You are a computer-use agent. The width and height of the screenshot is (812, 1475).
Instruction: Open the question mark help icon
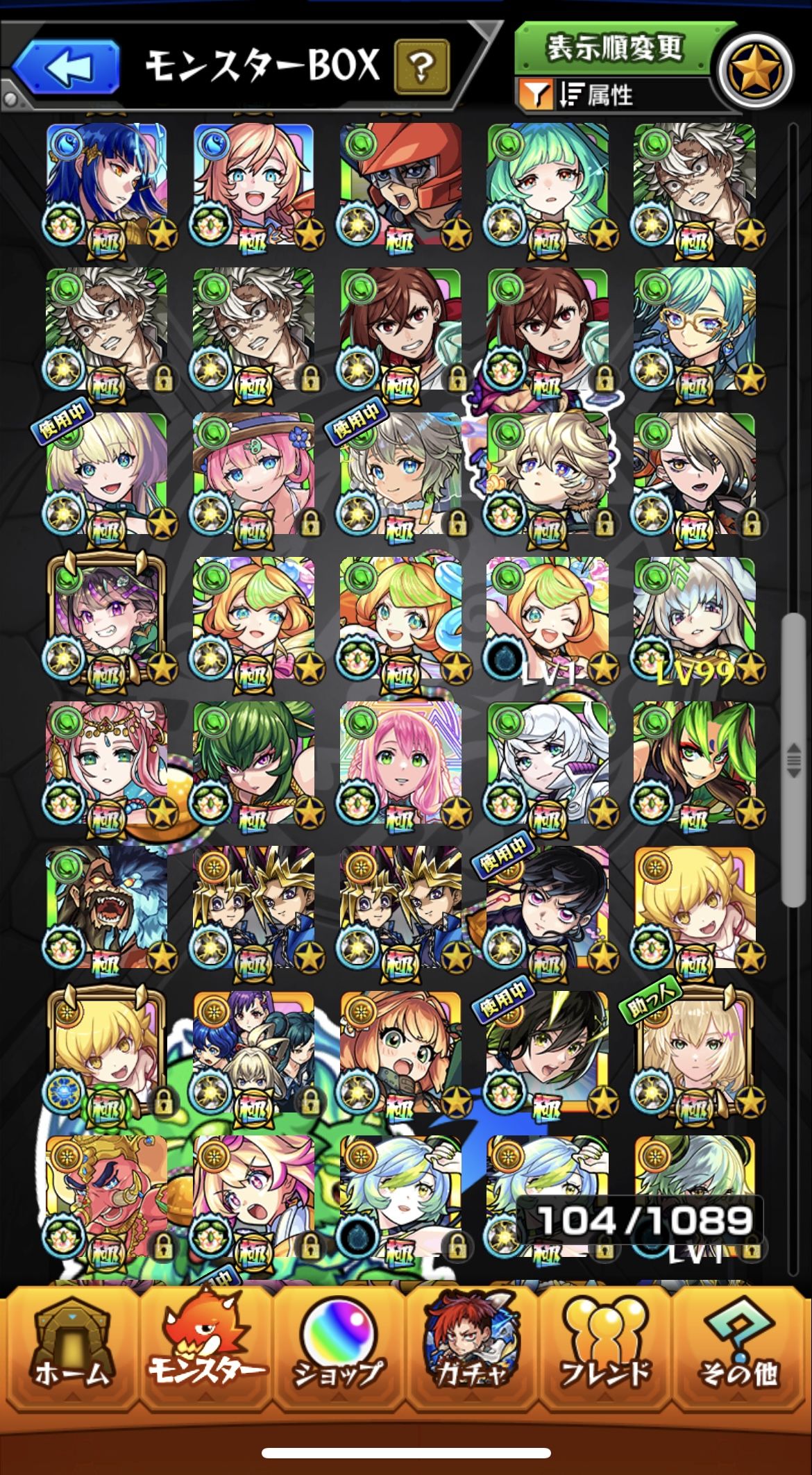(x=421, y=67)
